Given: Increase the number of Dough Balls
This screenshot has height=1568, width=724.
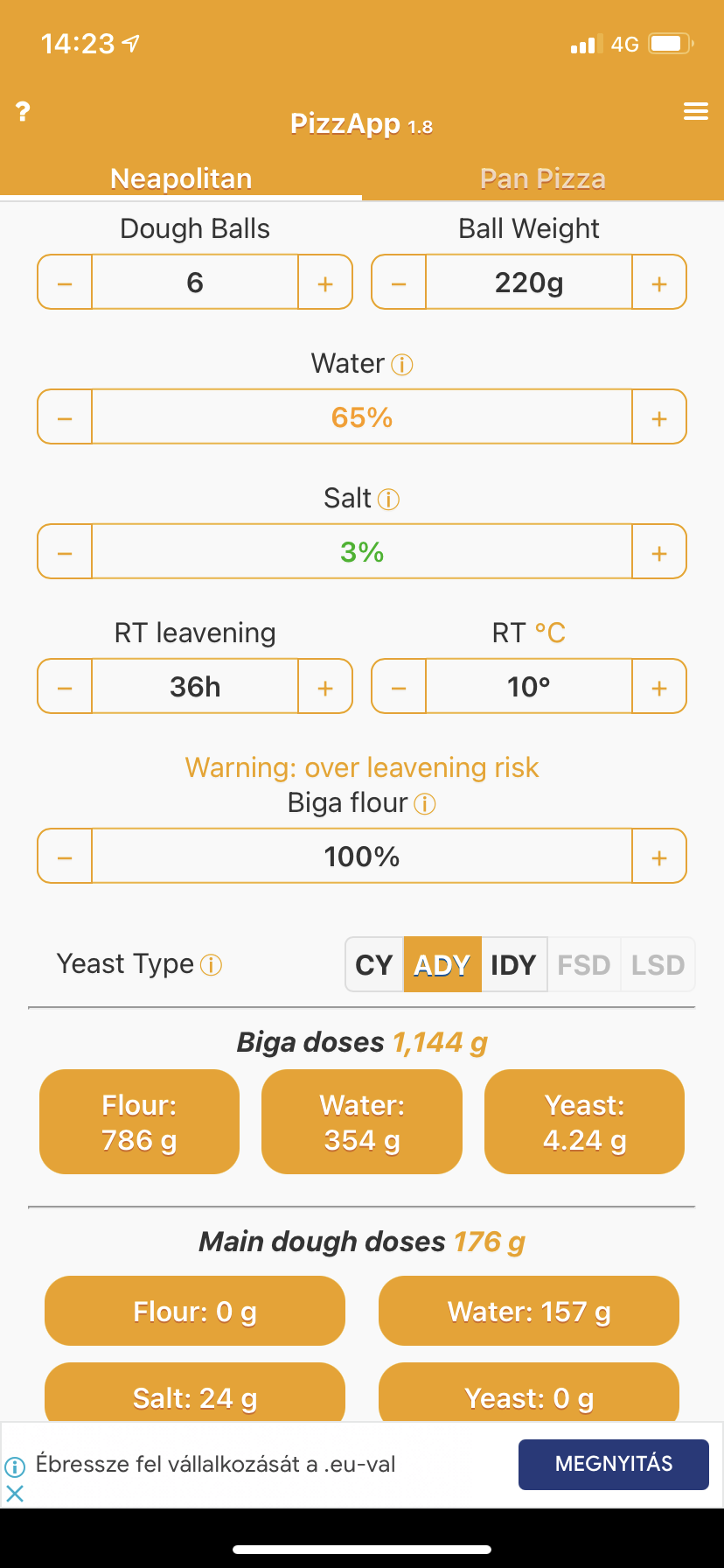Looking at the screenshot, I should point(325,283).
